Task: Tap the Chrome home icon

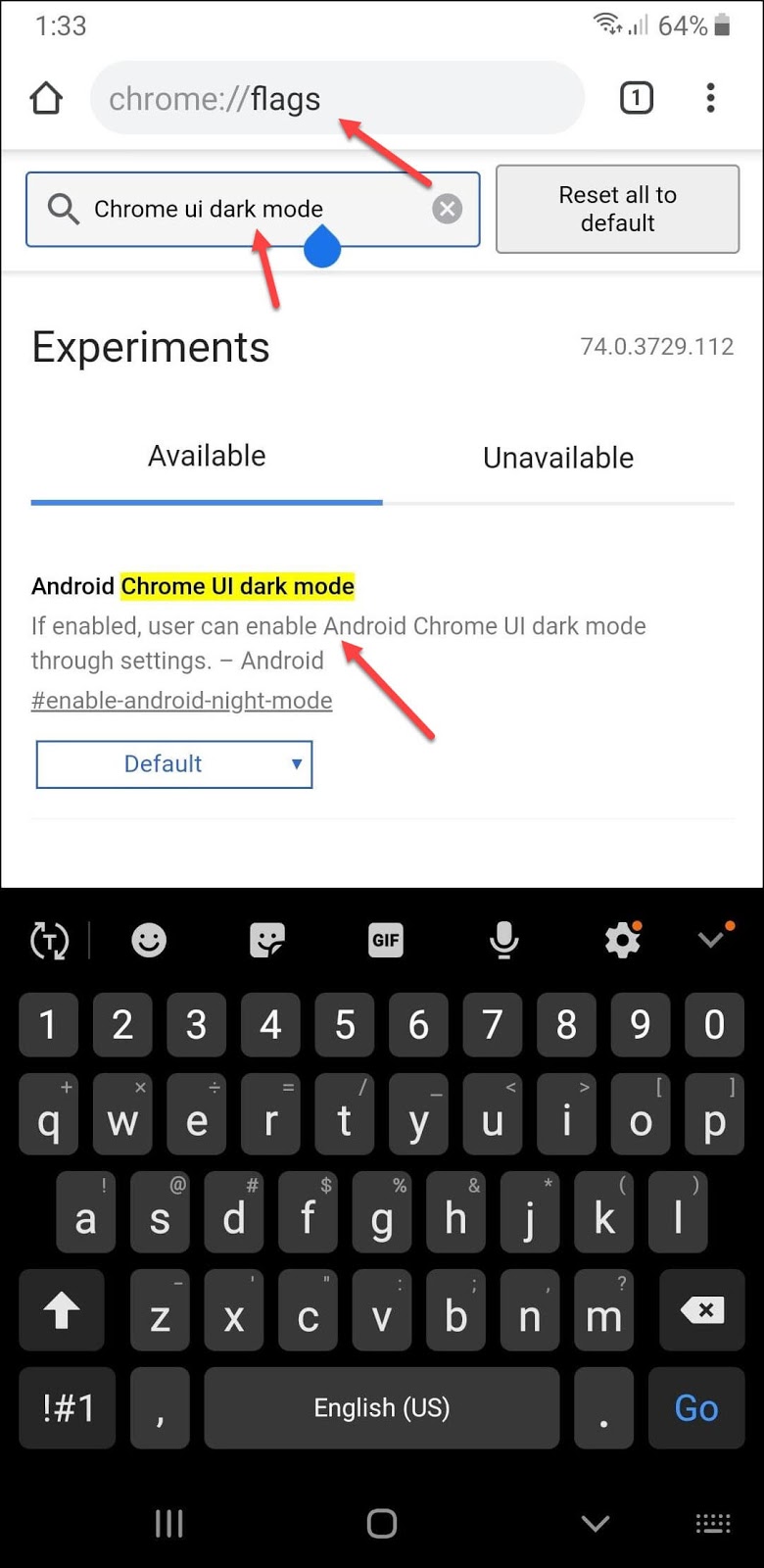Action: click(46, 98)
